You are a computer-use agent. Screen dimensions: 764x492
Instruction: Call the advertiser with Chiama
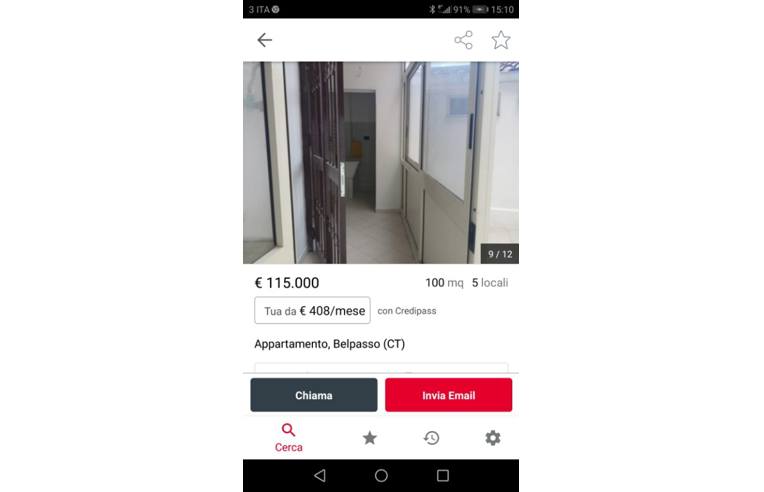click(x=313, y=395)
